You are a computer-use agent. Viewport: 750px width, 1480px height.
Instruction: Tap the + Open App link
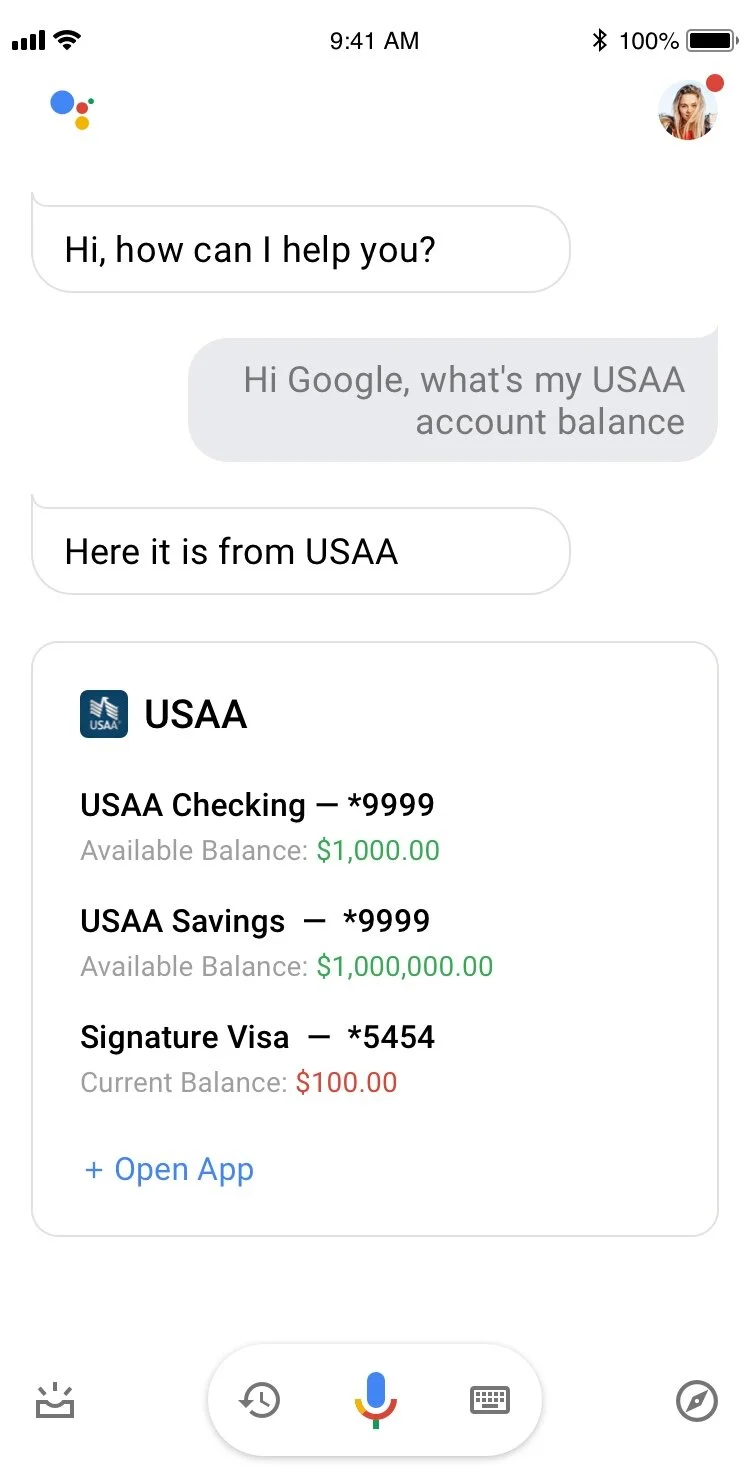tap(169, 1169)
